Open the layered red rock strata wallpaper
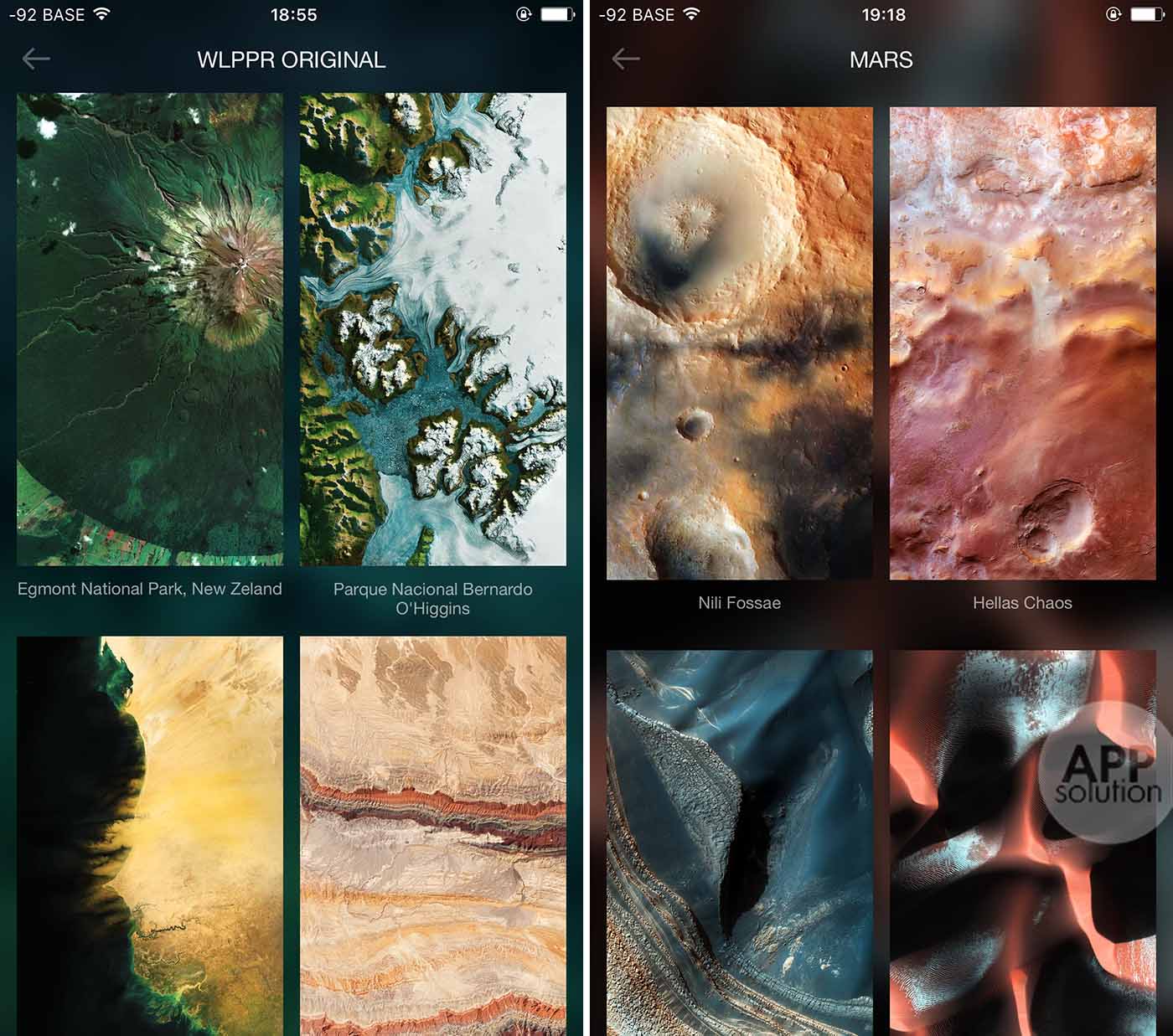 pyautogui.click(x=433, y=835)
